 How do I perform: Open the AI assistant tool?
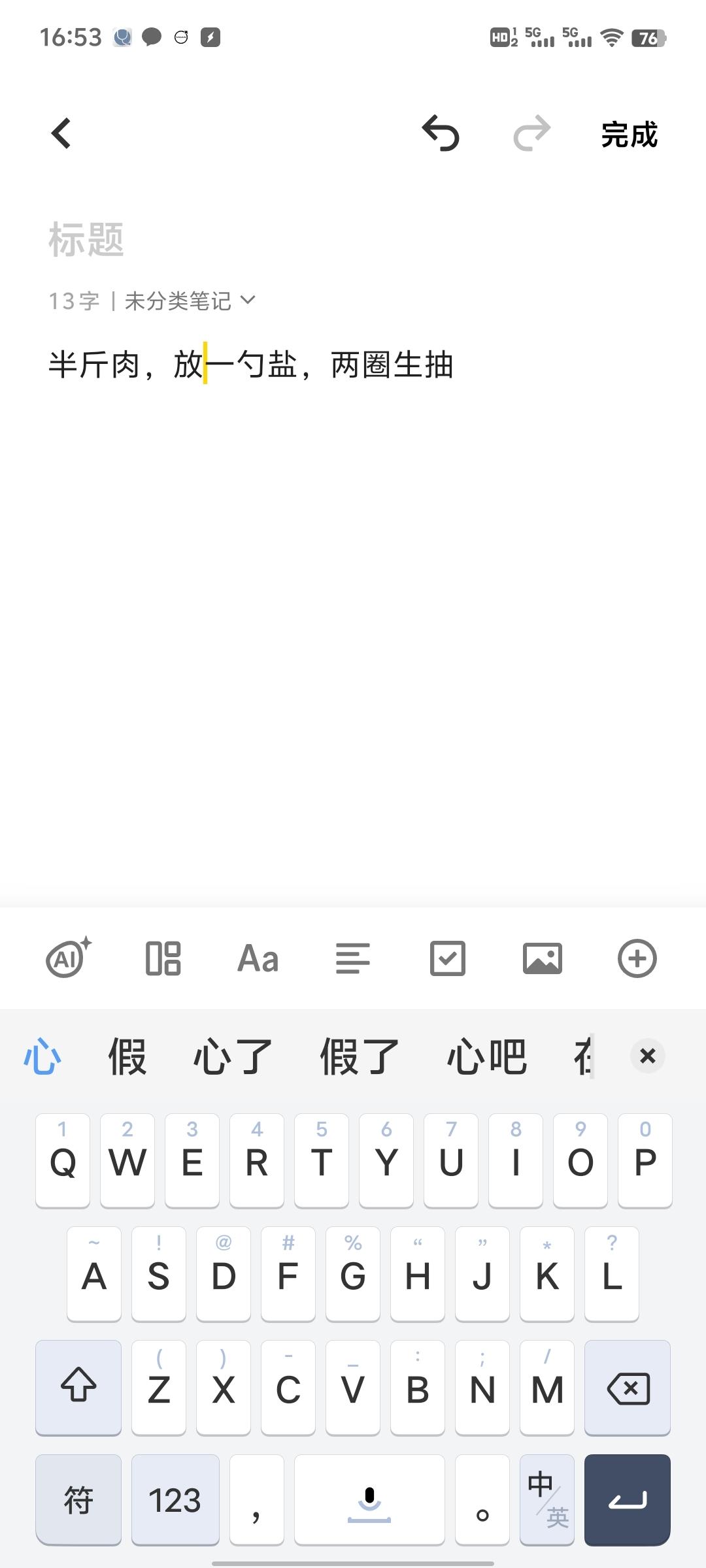coord(69,958)
